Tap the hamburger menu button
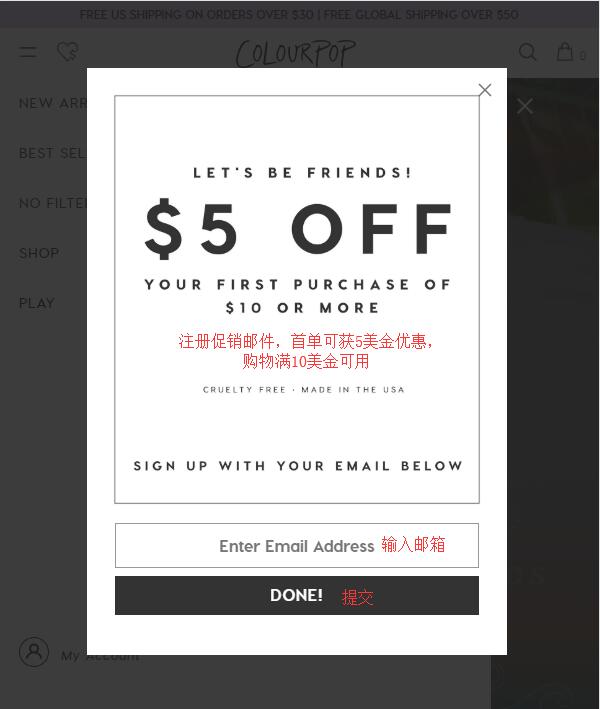This screenshot has height=709, width=600. (x=28, y=52)
